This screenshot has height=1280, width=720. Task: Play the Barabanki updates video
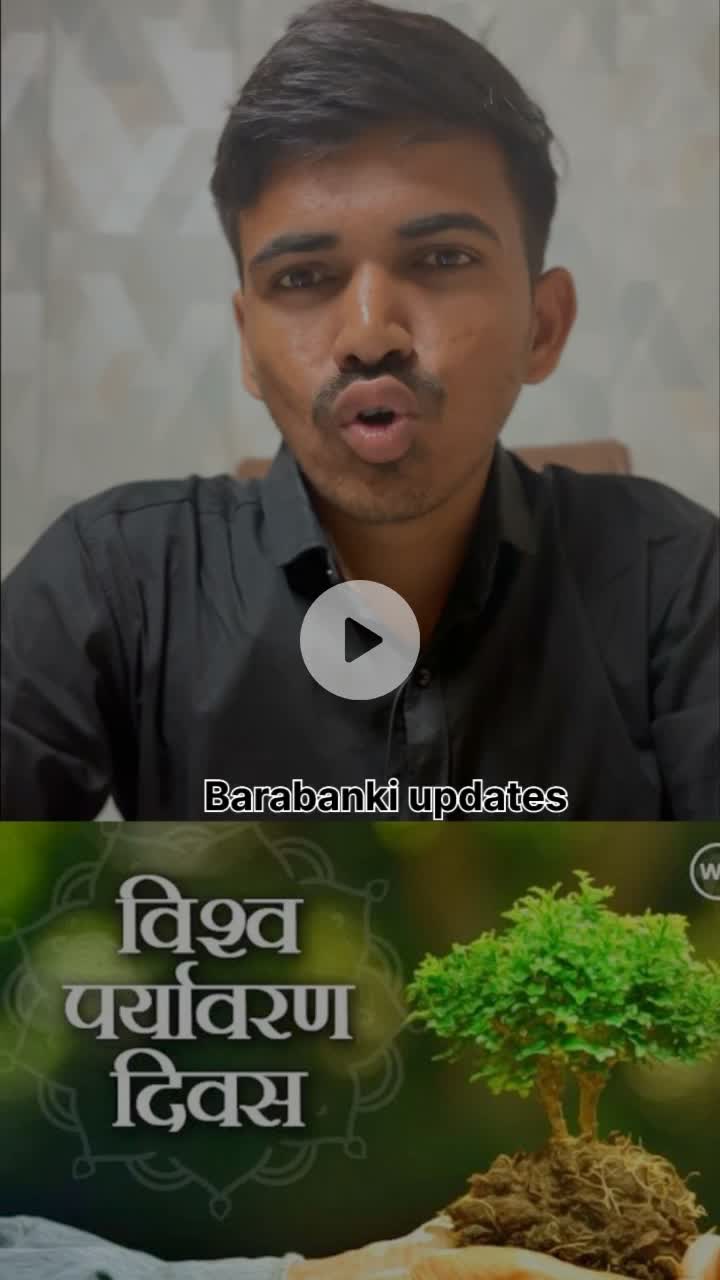pos(360,640)
